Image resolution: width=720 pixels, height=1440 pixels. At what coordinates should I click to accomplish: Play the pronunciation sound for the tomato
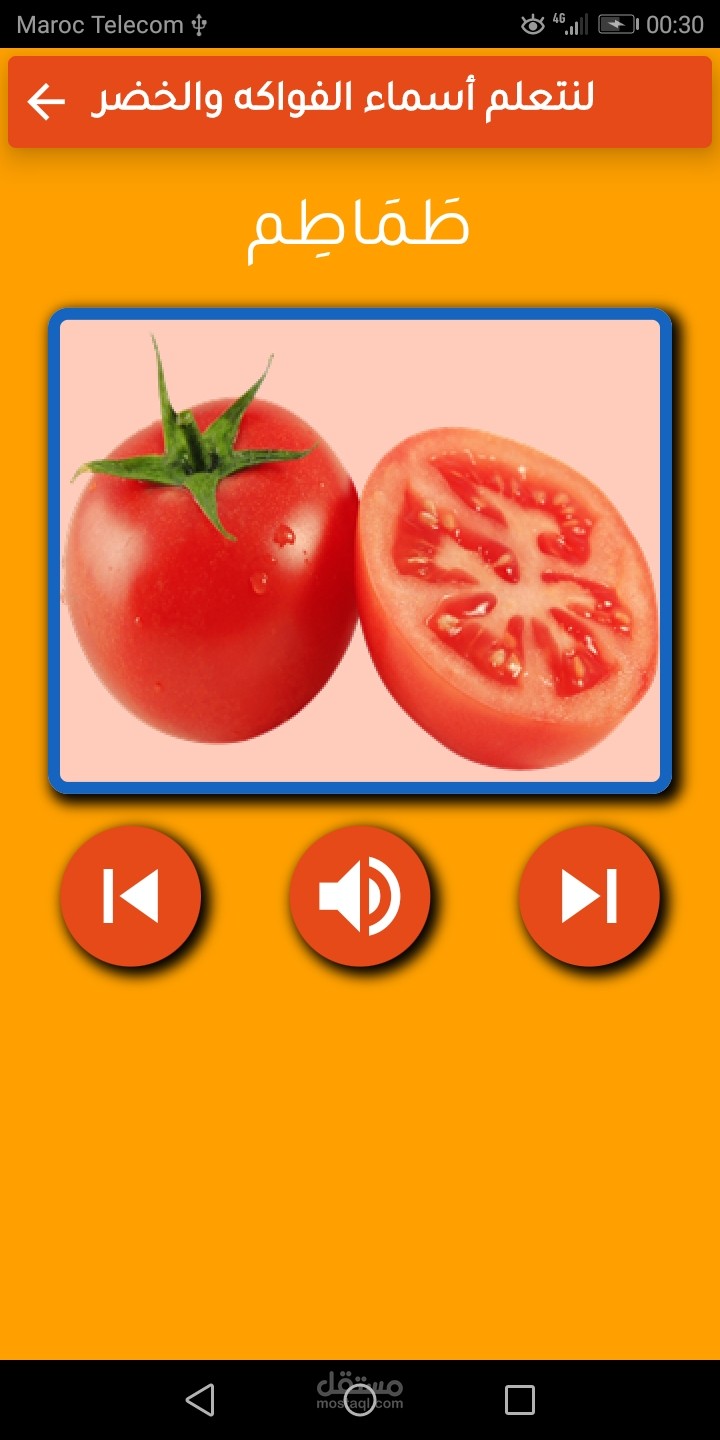coord(360,896)
